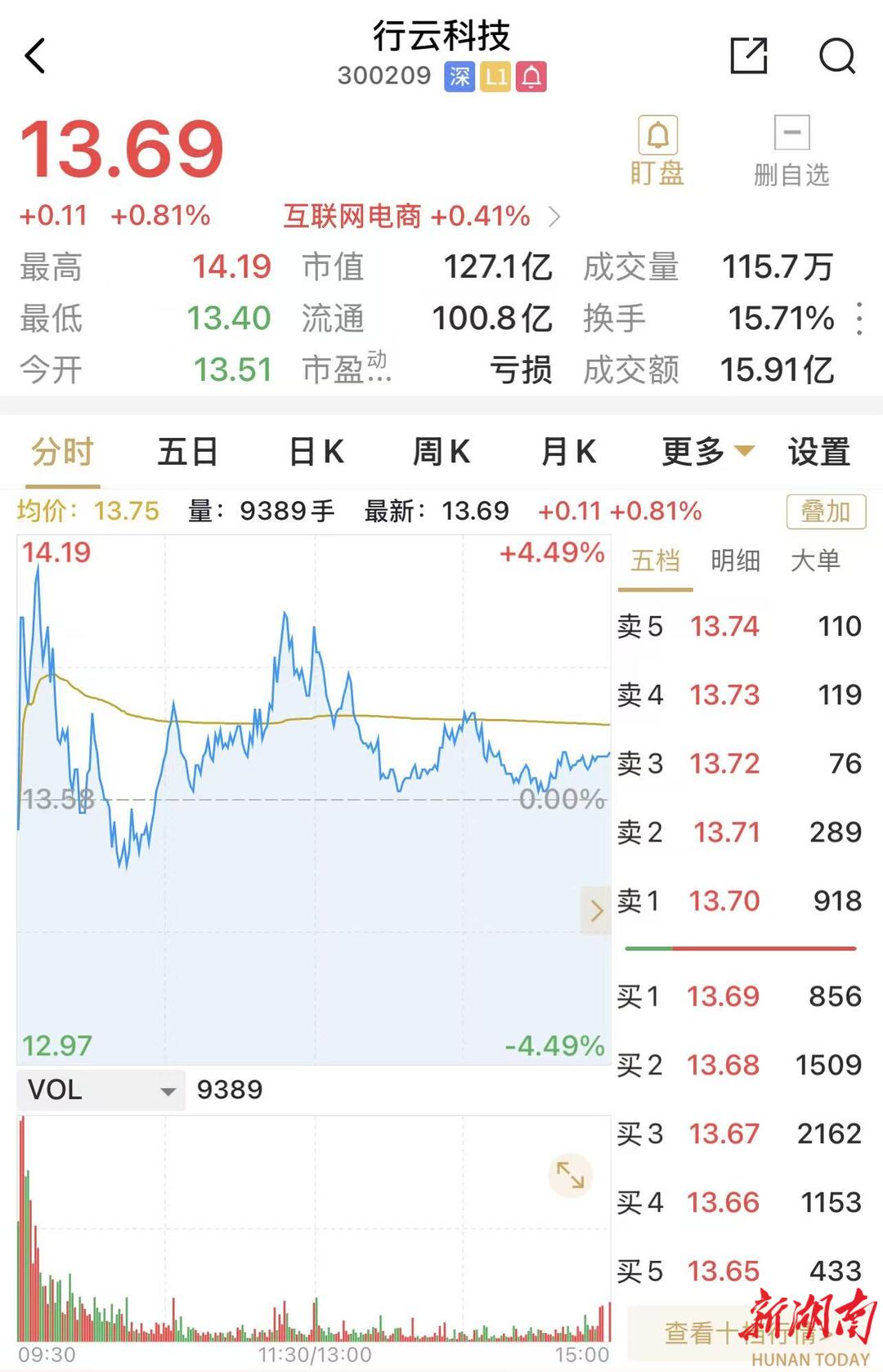Screen dimensions: 883x1372
Task: Go back to the previous page
Action: (35, 56)
